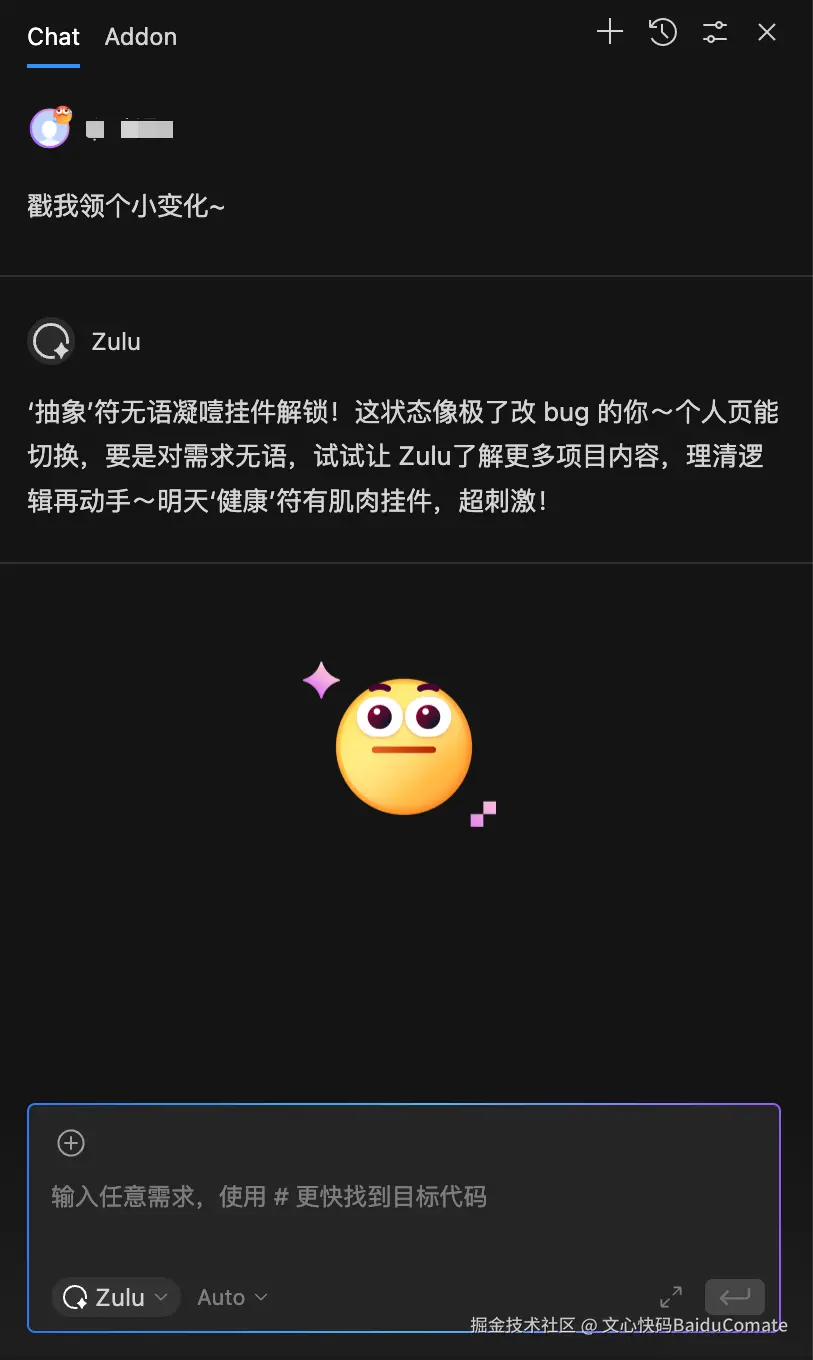Add context with the circled plus icon
This screenshot has width=813, height=1360.
[x=71, y=1143]
